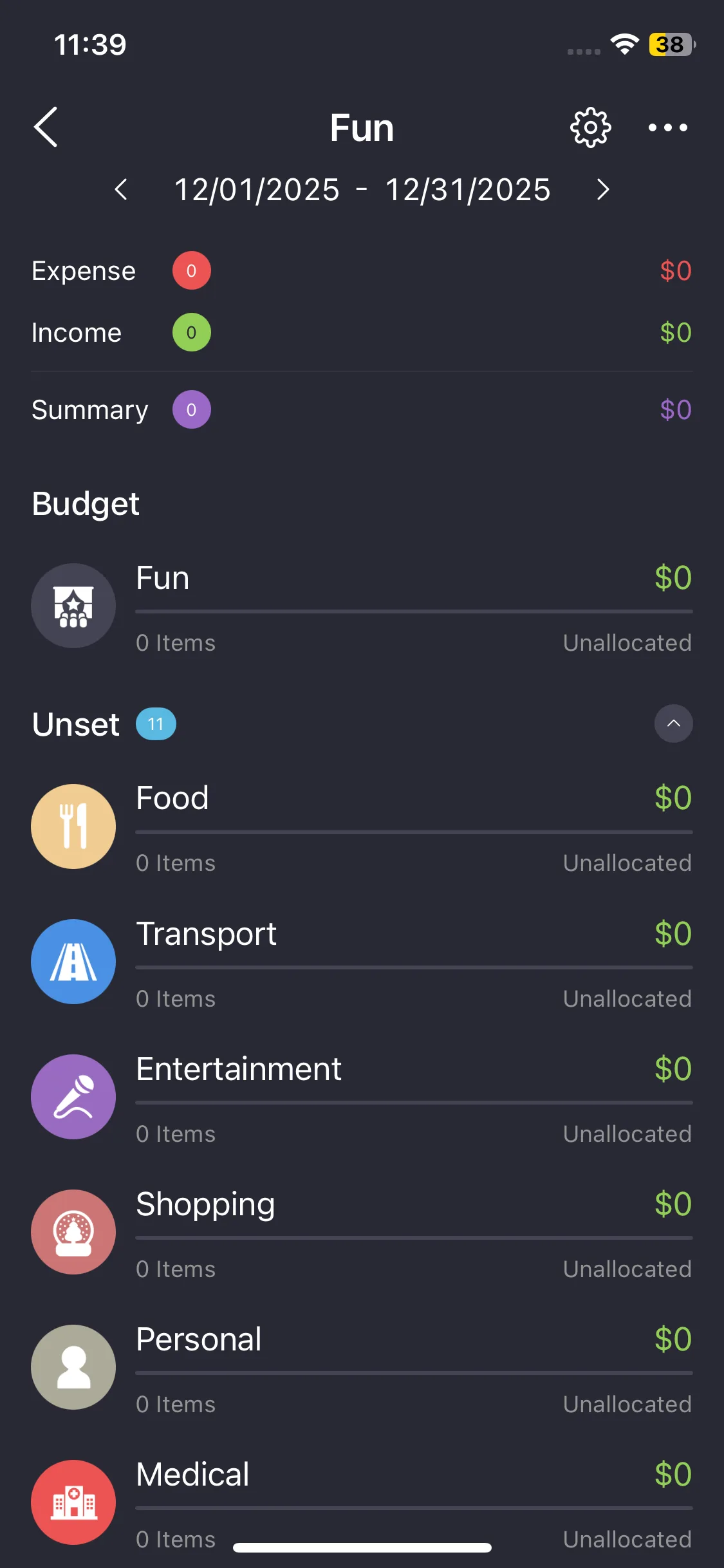Collapse the Unset section
The image size is (724, 1568).
pyautogui.click(x=673, y=723)
